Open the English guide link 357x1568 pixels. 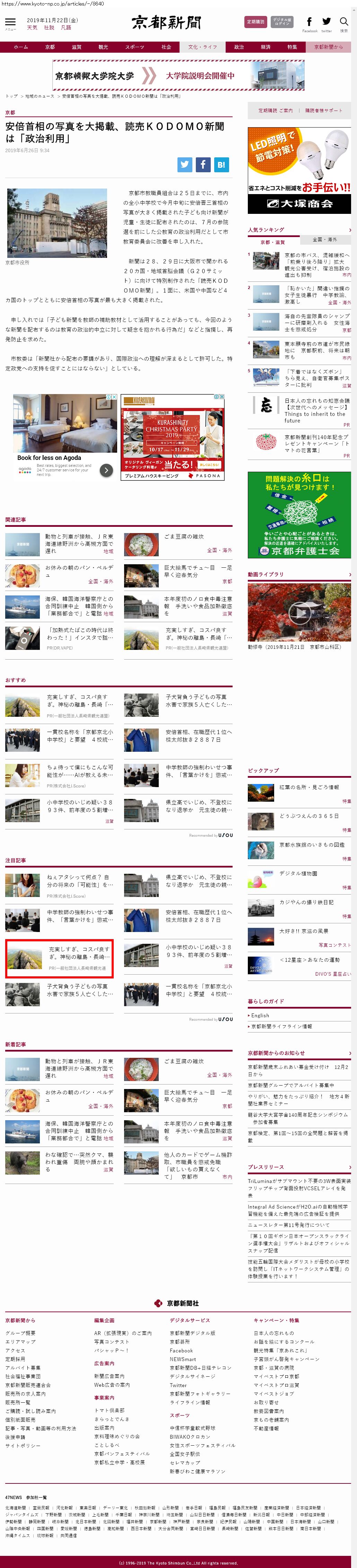coord(260,1015)
